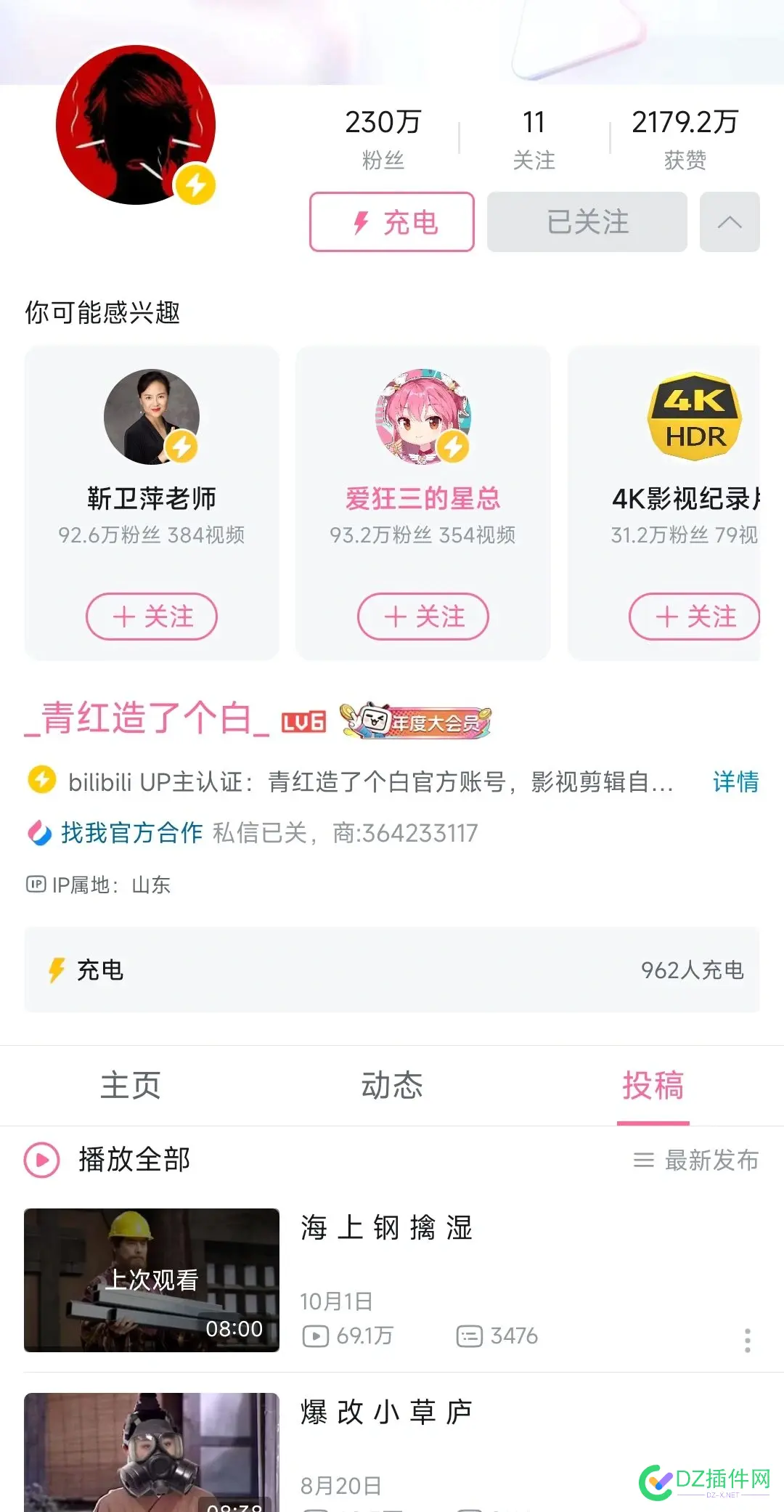784x1512 pixels.
Task: Toggle the 已关注 follow state
Action: point(587,222)
